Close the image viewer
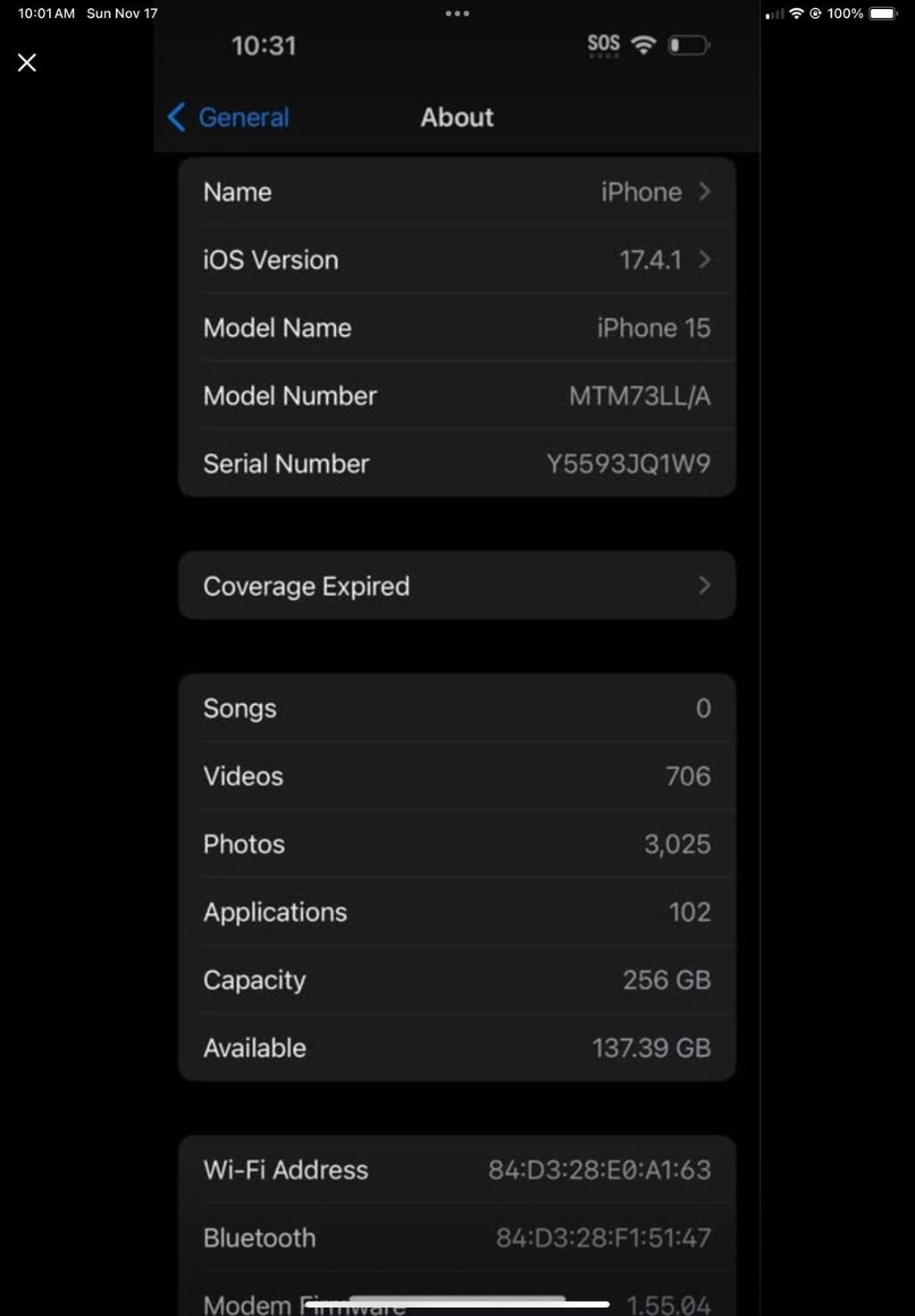The width and height of the screenshot is (915, 1316). coord(27,63)
